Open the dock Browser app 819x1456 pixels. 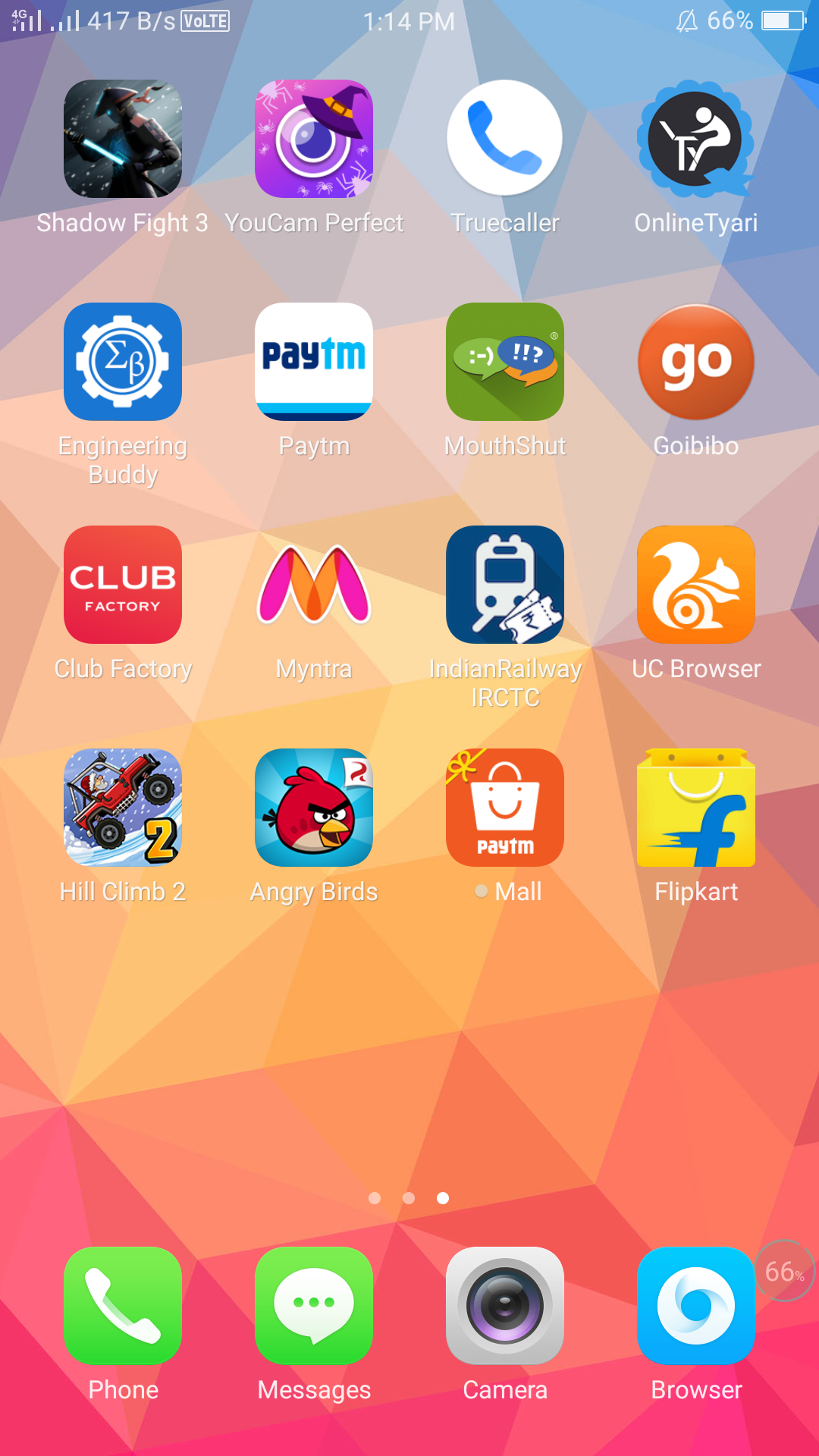point(696,1306)
